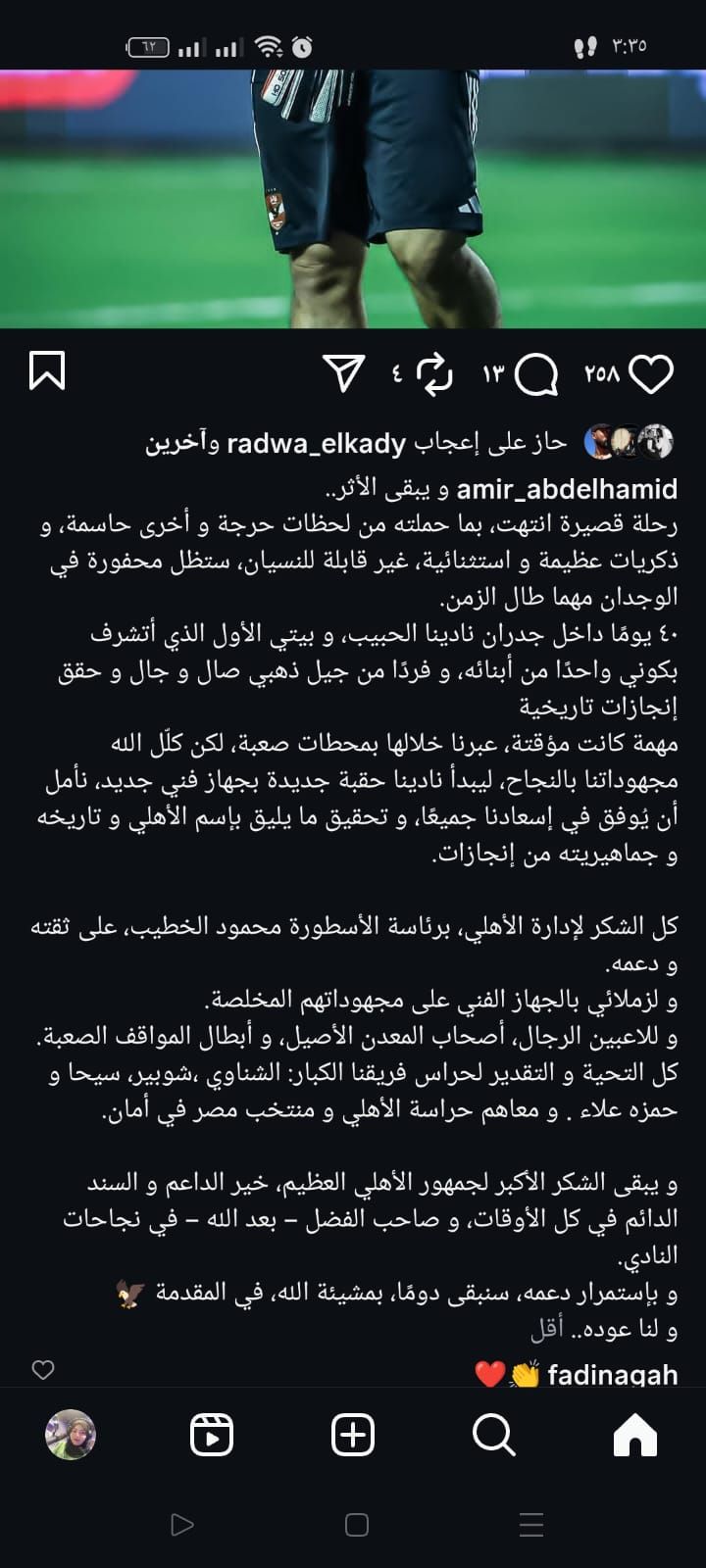The width and height of the screenshot is (706, 1568).
Task: Open the post's comments bubble
Action: [536, 374]
